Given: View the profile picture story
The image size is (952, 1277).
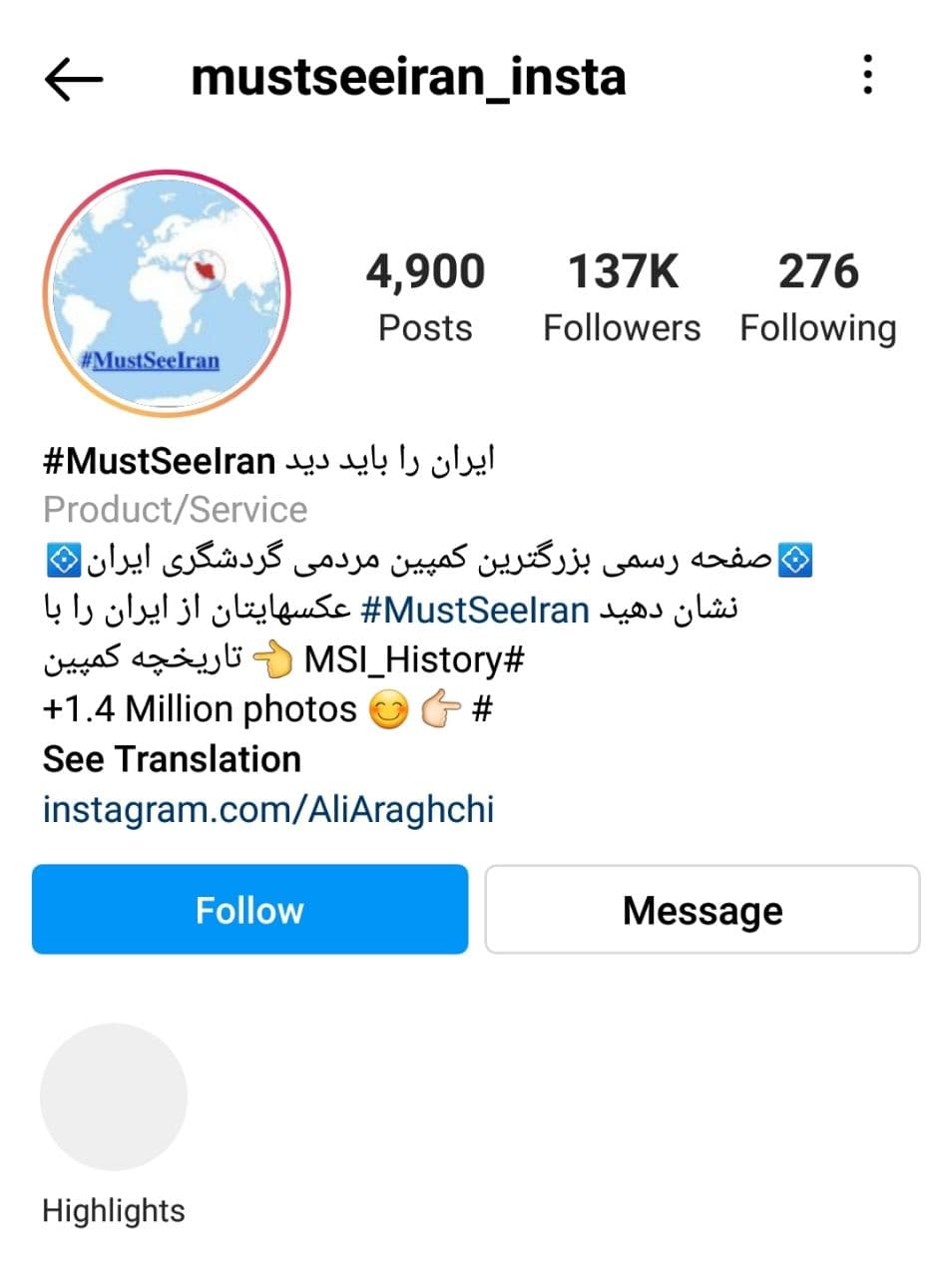Looking at the screenshot, I should [166, 292].
